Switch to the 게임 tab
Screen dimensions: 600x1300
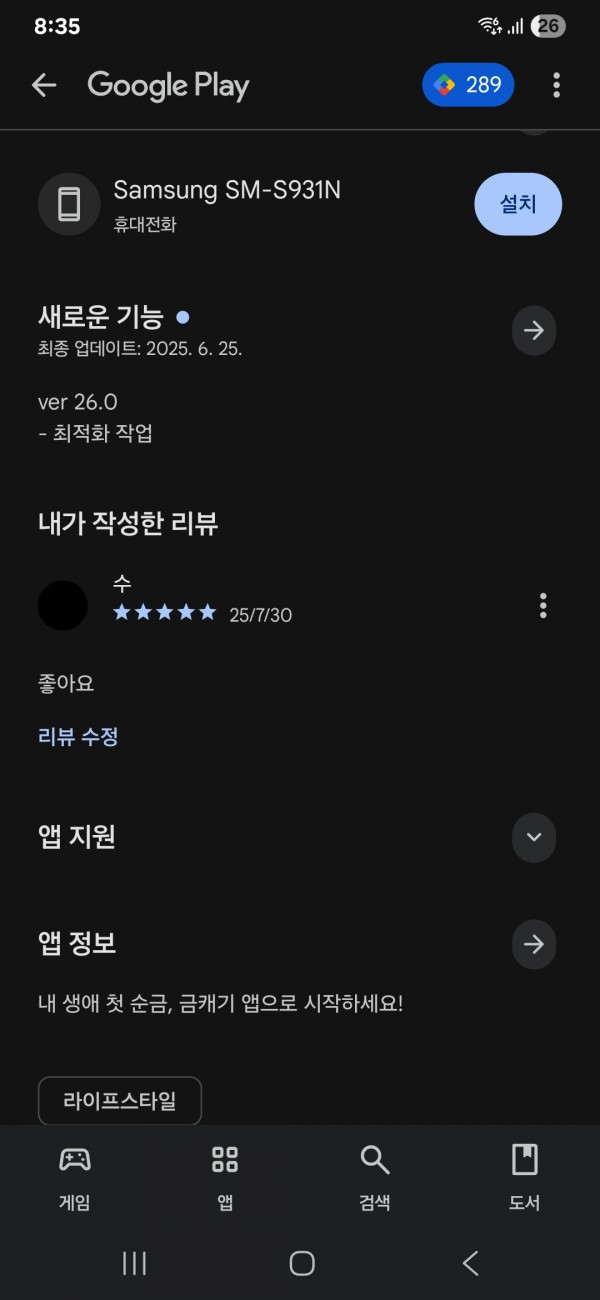(x=75, y=1177)
